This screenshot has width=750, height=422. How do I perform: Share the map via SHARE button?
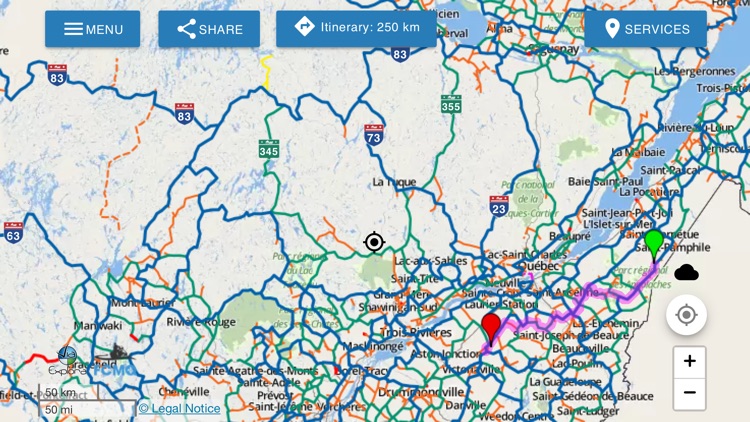click(x=209, y=29)
